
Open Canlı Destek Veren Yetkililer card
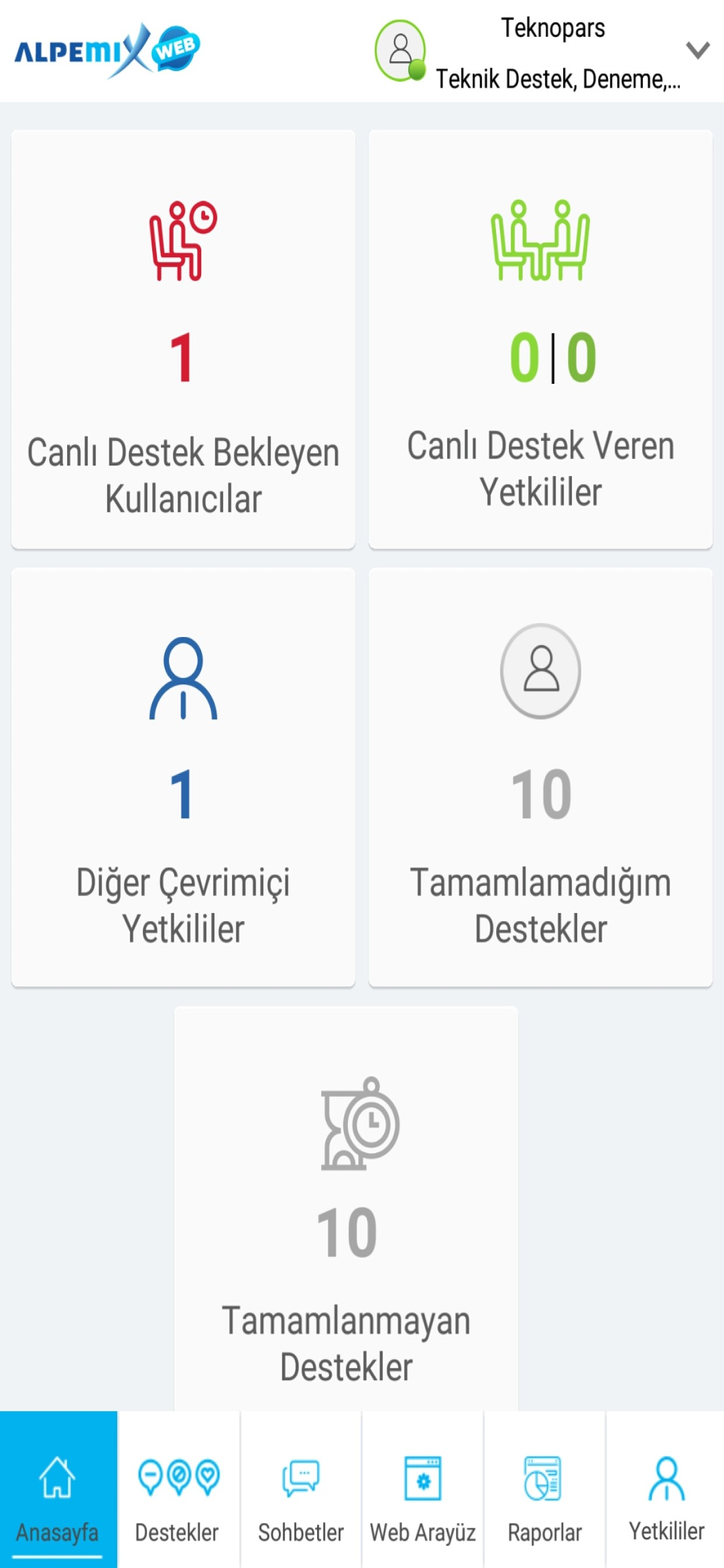(x=540, y=339)
